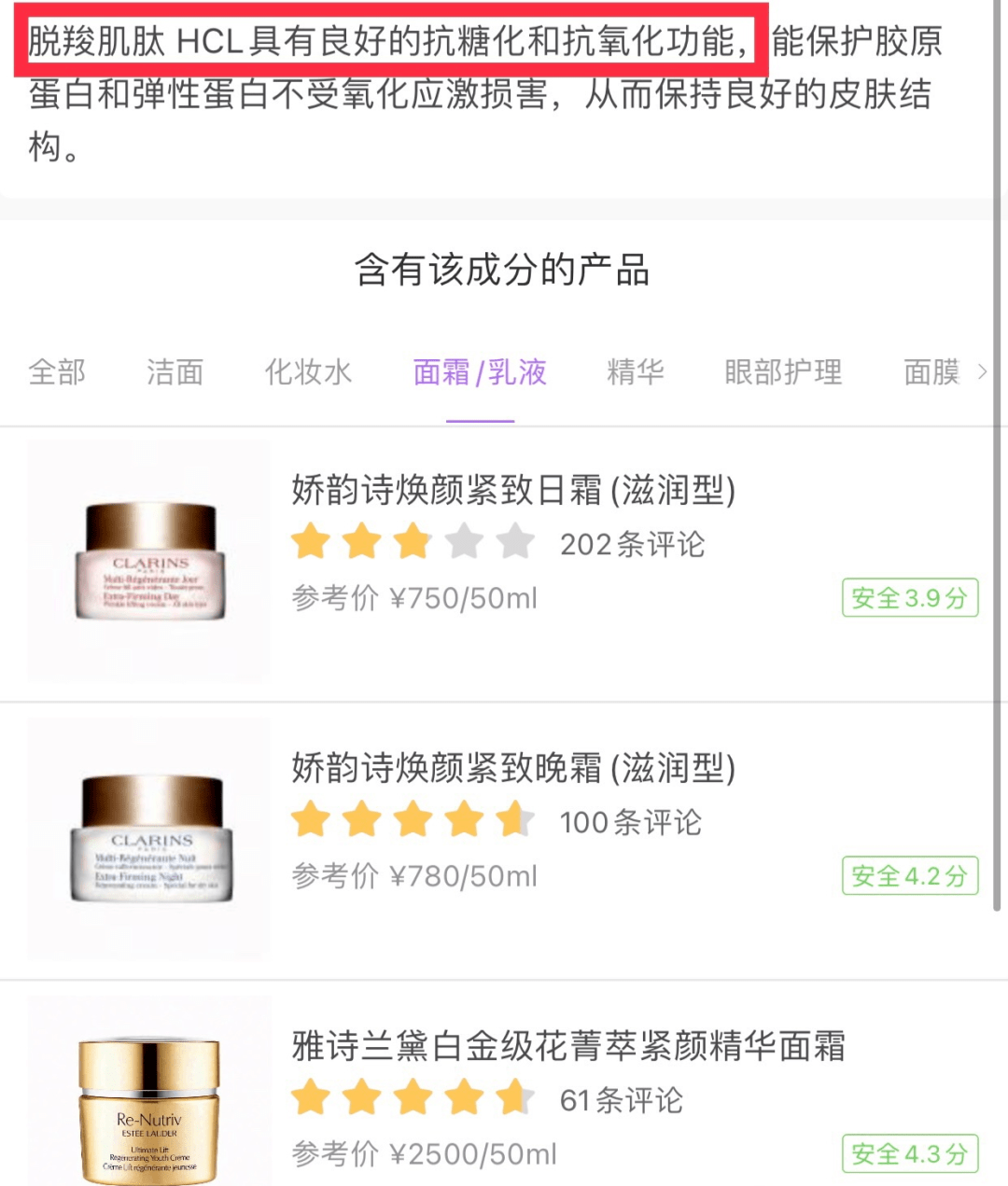Switch to the 全部 category tab
This screenshot has width=1008, height=1186.
(x=57, y=372)
